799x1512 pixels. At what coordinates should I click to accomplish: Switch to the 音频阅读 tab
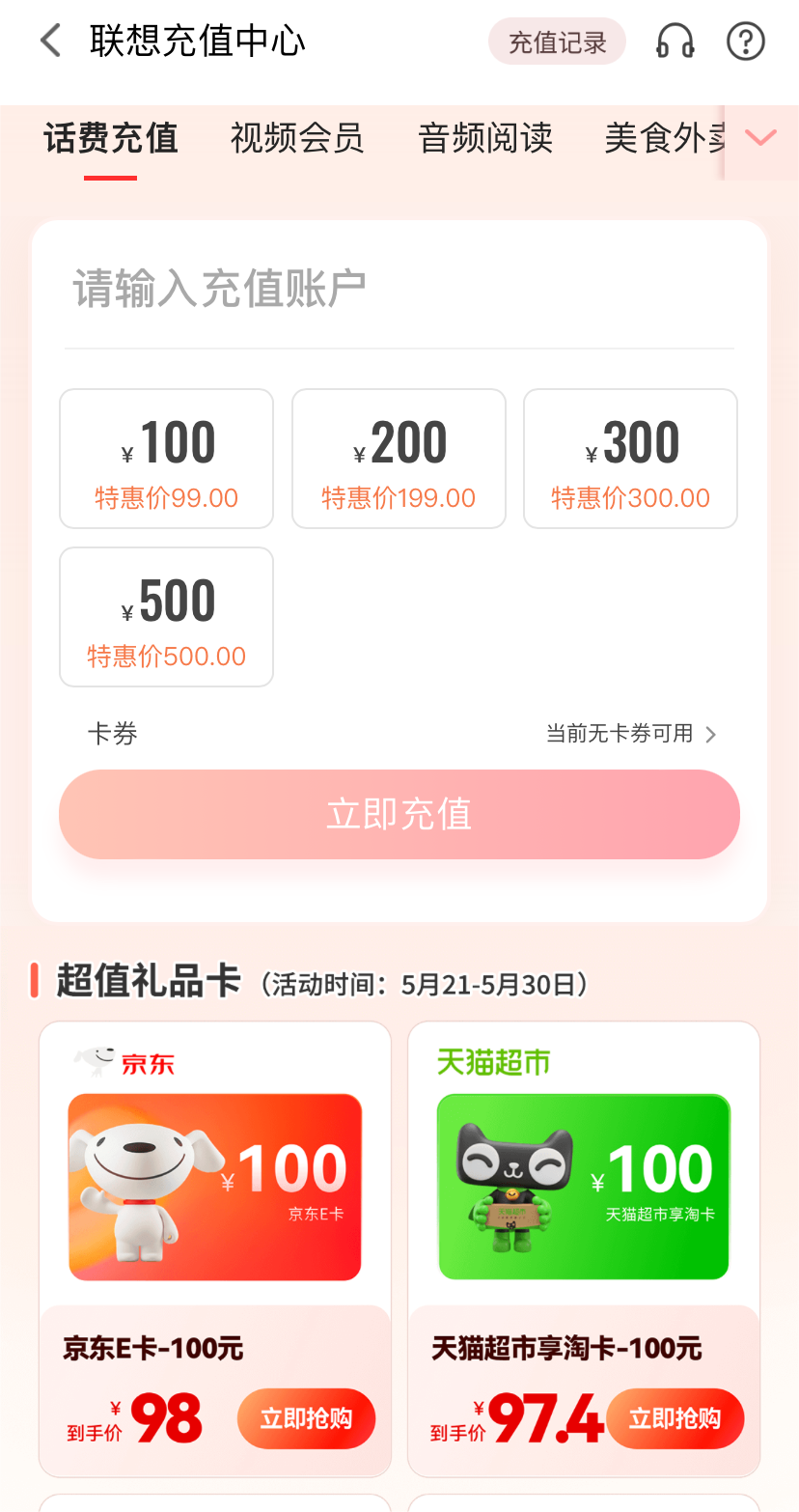(485, 139)
